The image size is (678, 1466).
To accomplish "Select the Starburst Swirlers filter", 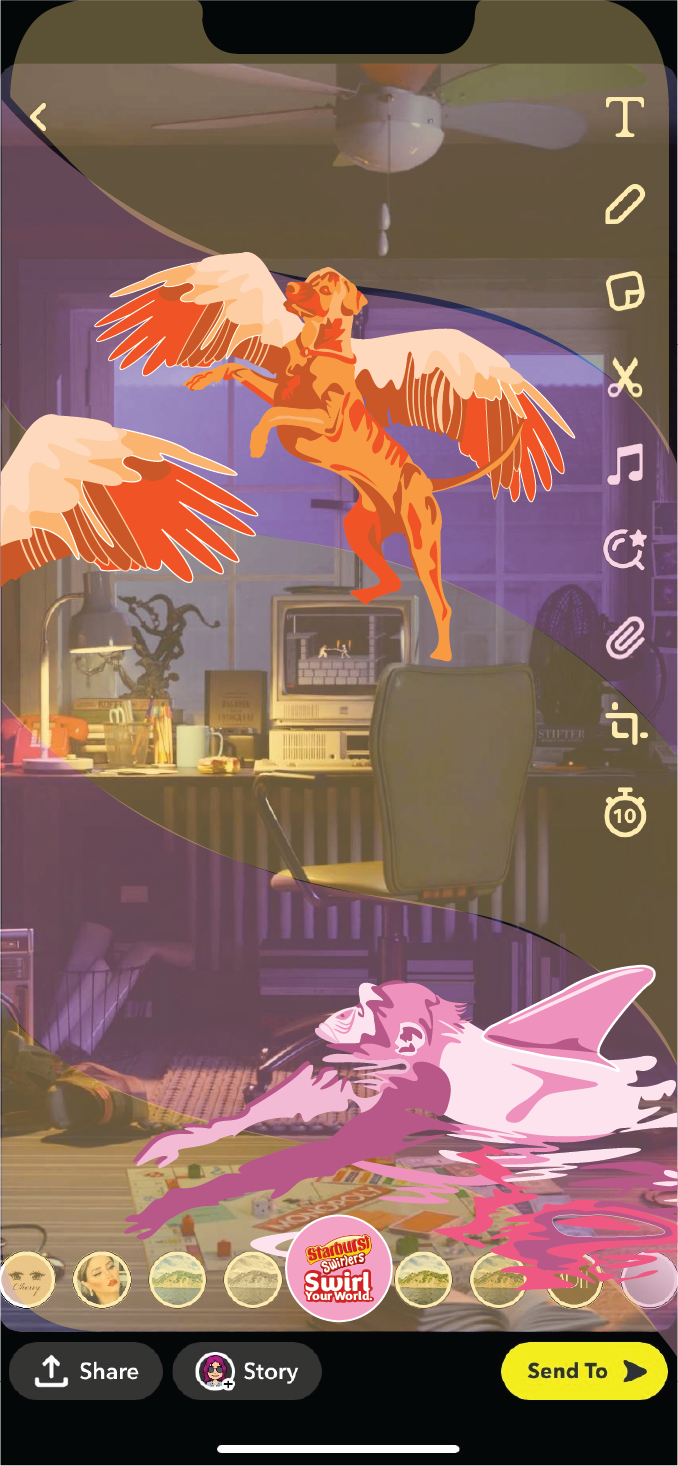I will pyautogui.click(x=338, y=1270).
